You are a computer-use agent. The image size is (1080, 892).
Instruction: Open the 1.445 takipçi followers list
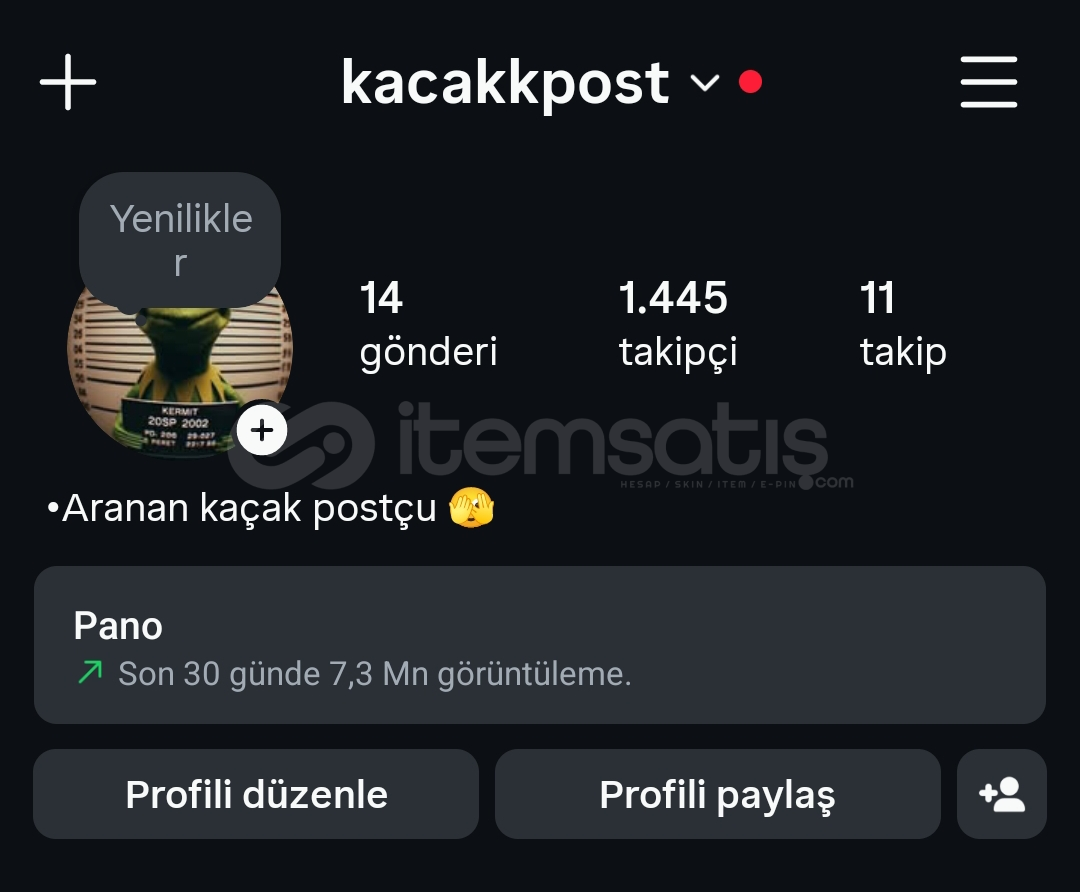[677, 324]
